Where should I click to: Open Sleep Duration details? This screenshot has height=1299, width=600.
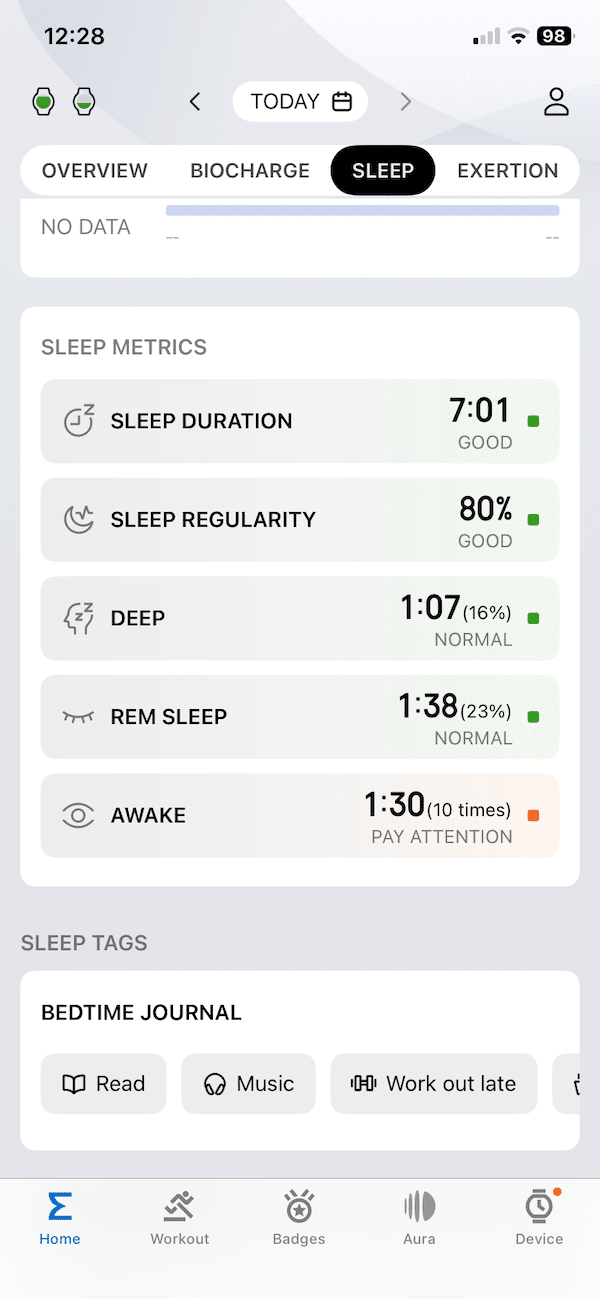[x=300, y=421]
